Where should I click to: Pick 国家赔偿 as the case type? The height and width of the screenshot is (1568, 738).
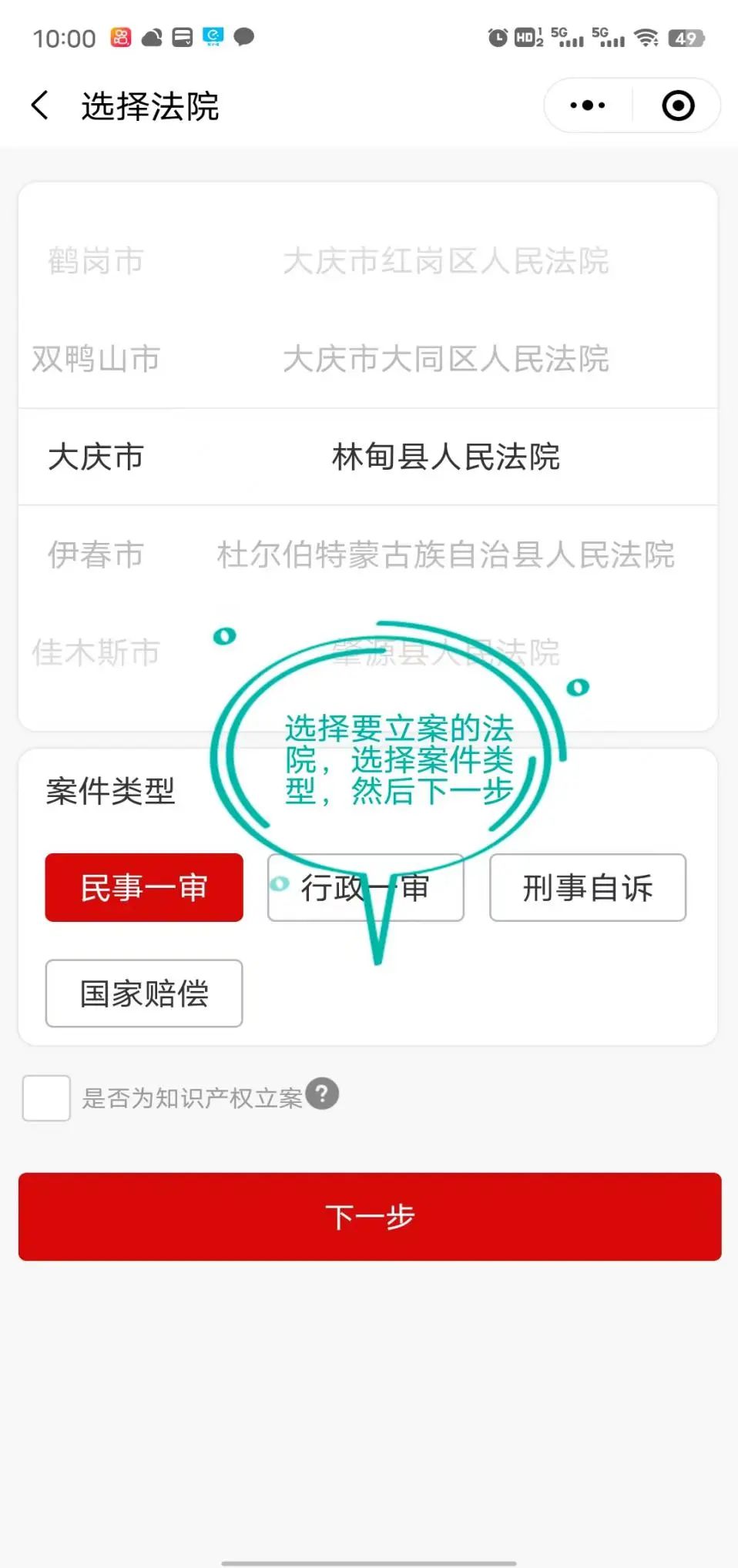pos(144,993)
